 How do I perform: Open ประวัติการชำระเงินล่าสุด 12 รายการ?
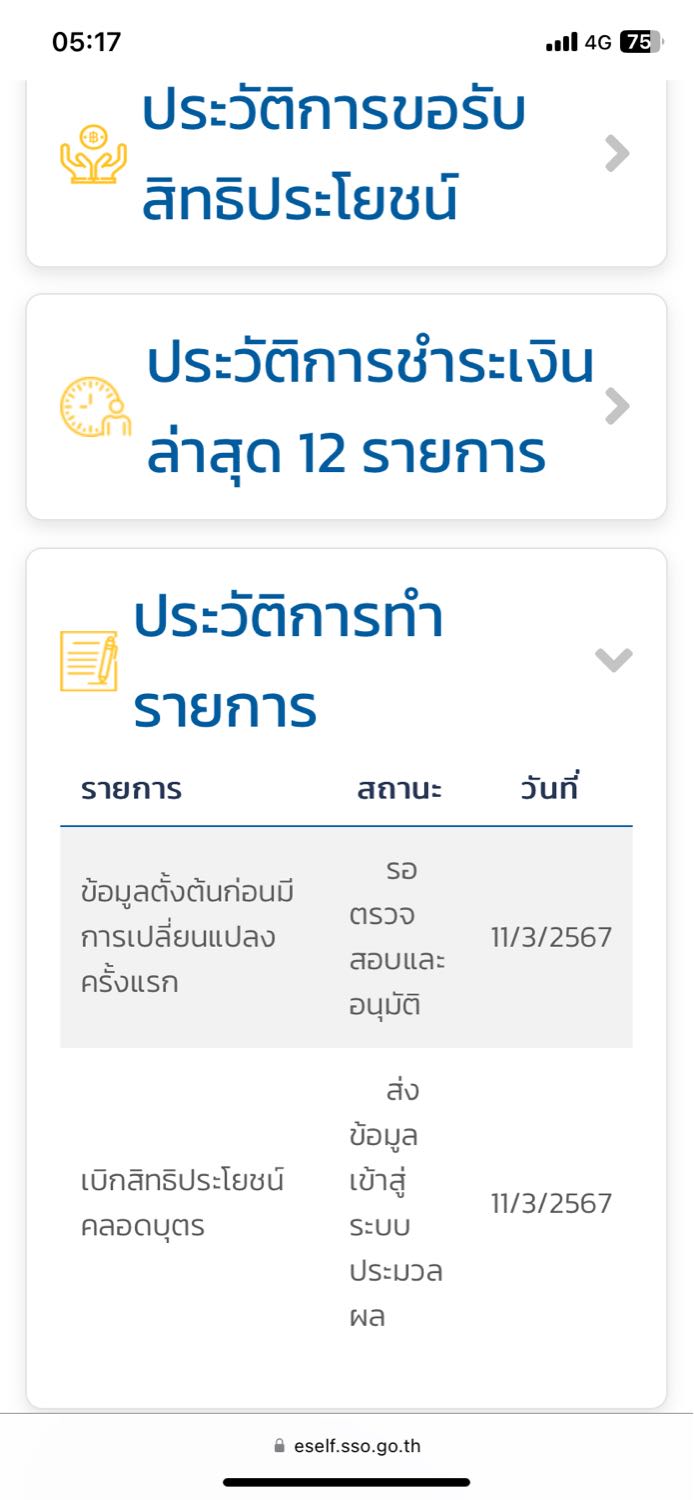click(346, 407)
